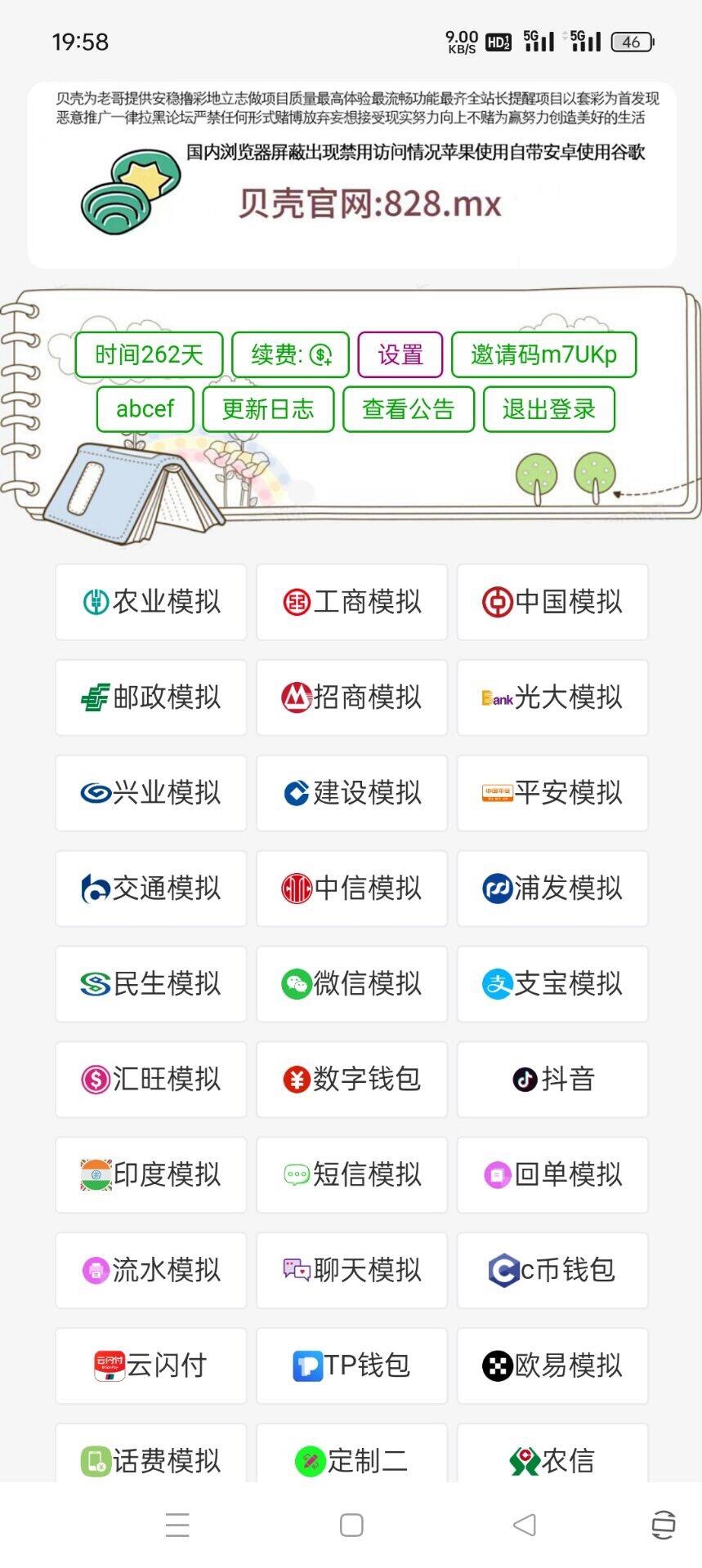Go back with system back button
Viewport: 702px width, 1568px height.
tap(524, 1525)
